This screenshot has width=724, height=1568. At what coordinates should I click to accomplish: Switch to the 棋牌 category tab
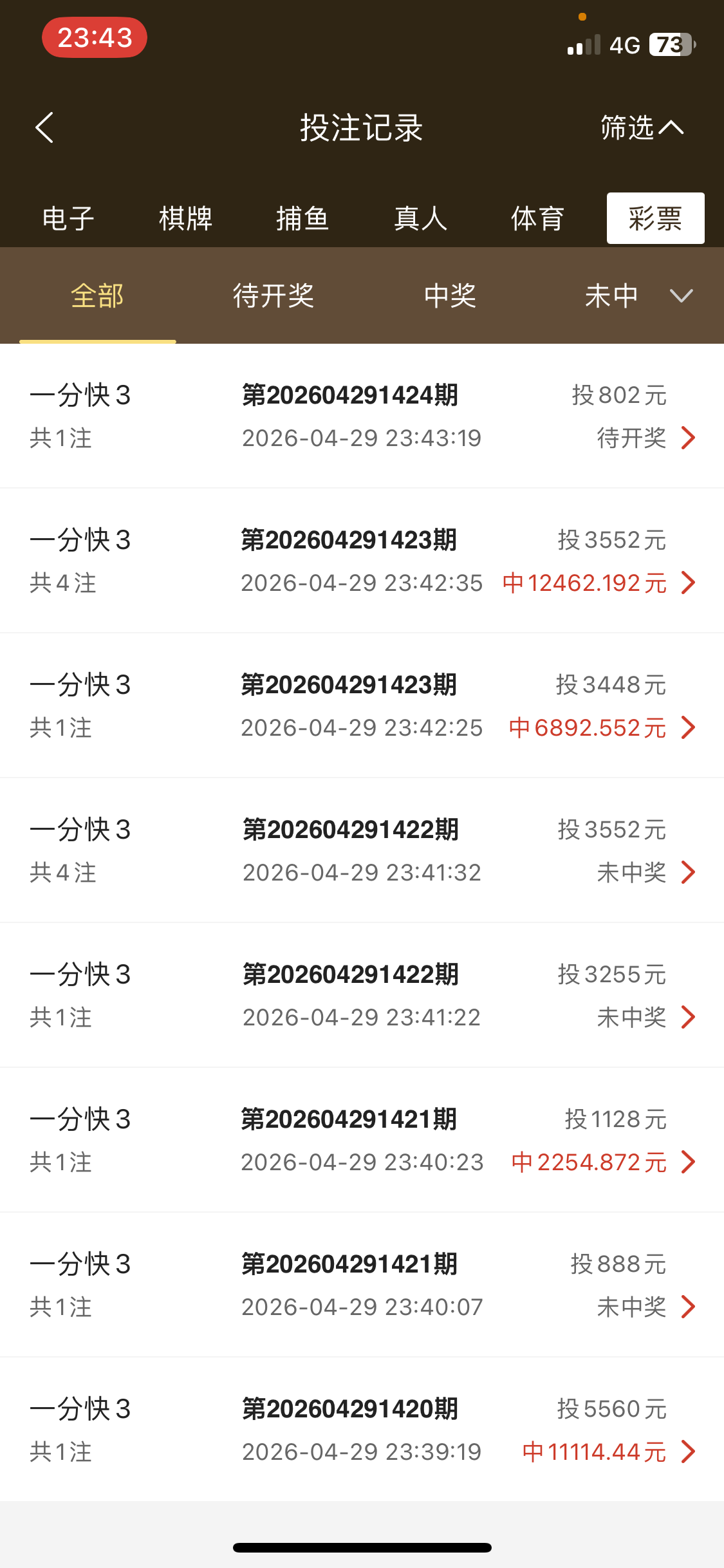pos(185,219)
